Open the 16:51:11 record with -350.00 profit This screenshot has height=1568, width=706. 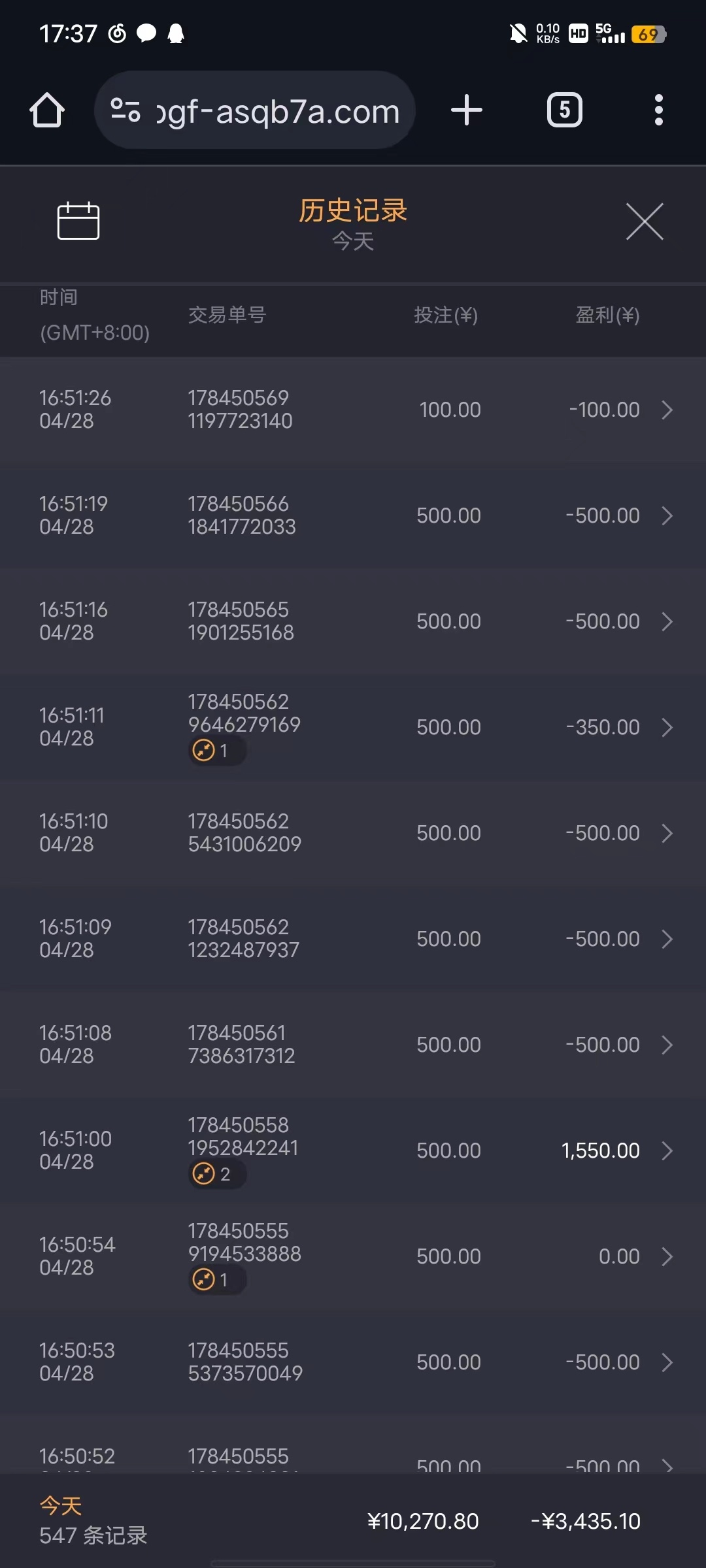(x=353, y=727)
